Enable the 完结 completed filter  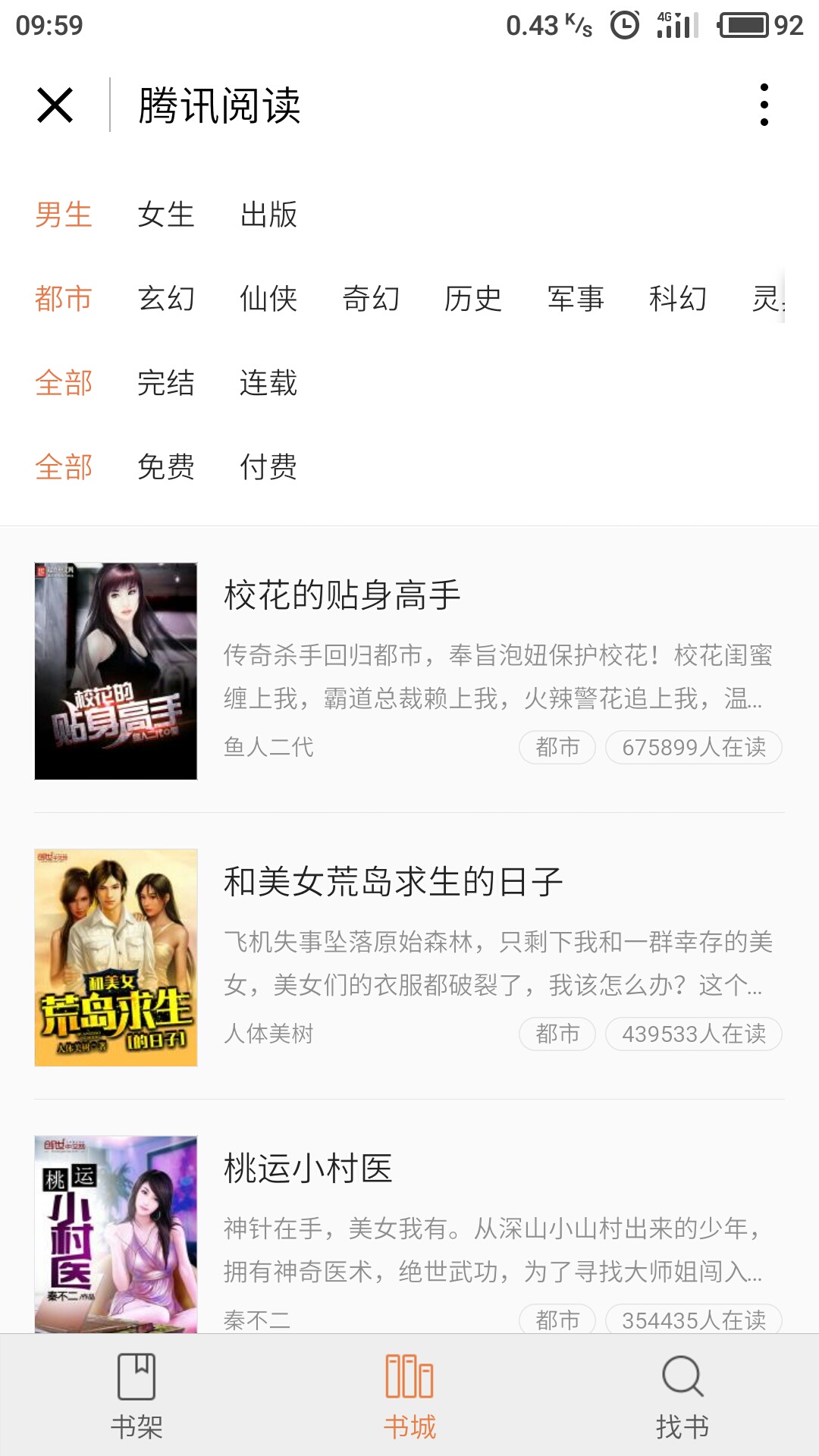point(166,384)
